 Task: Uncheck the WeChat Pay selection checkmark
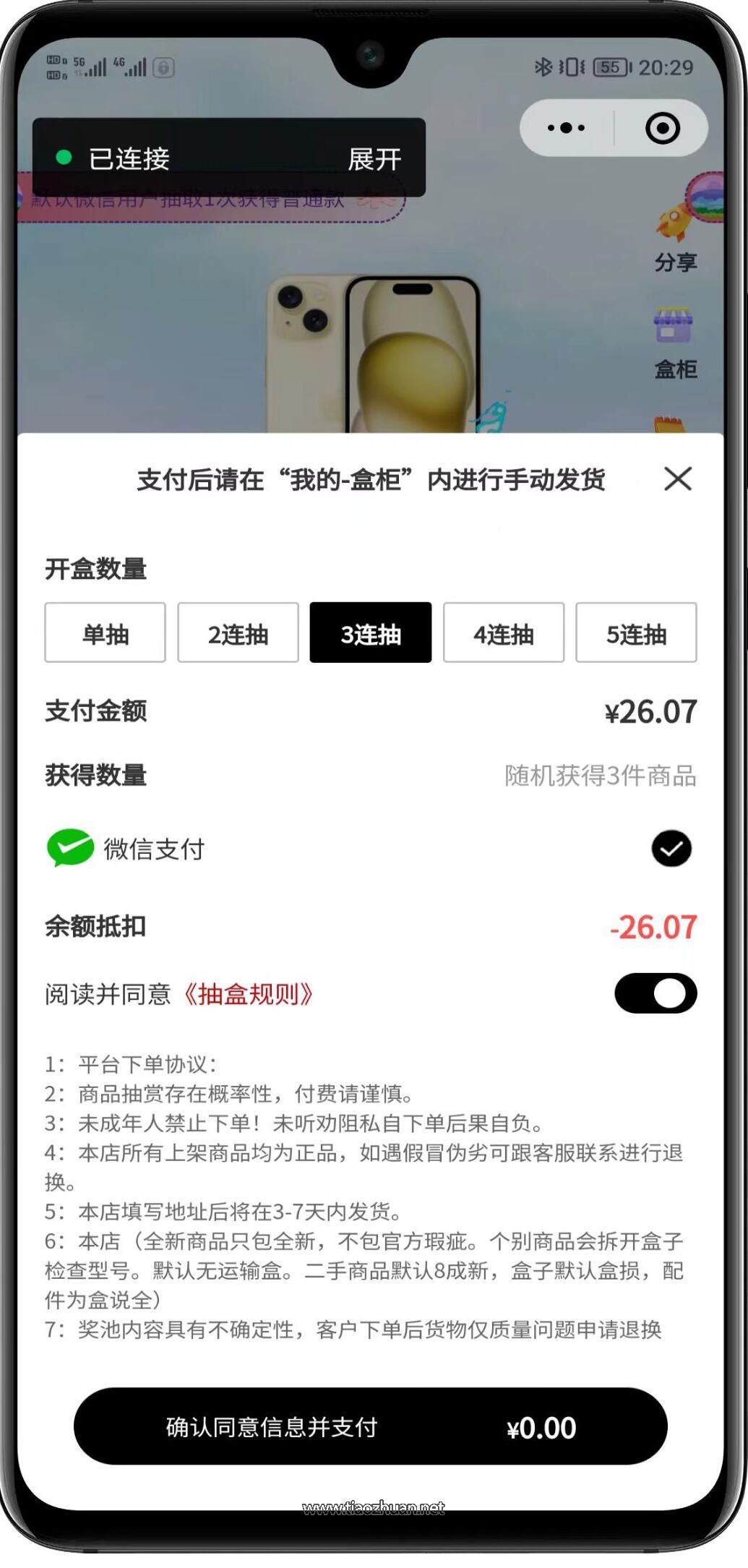click(x=671, y=850)
